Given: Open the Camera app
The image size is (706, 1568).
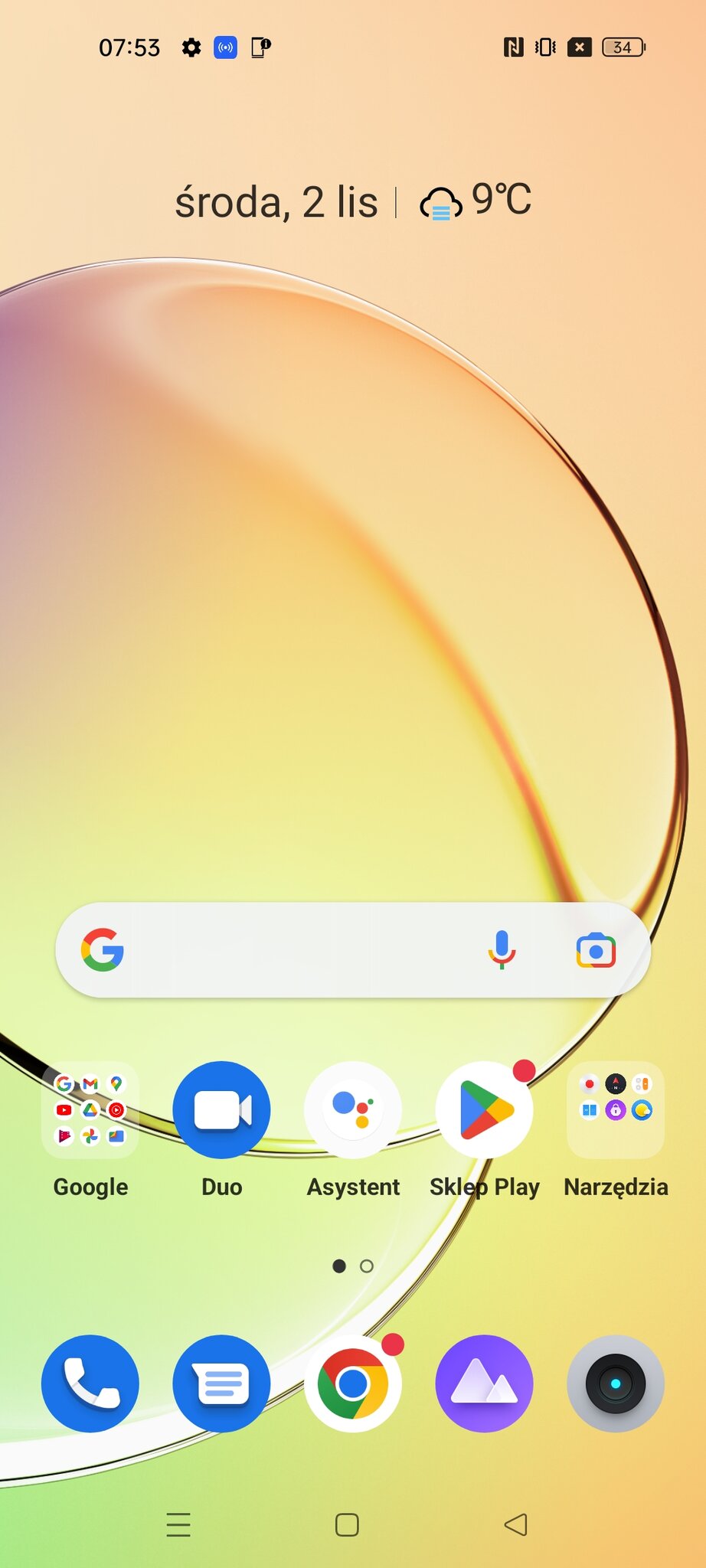Looking at the screenshot, I should 616,1383.
